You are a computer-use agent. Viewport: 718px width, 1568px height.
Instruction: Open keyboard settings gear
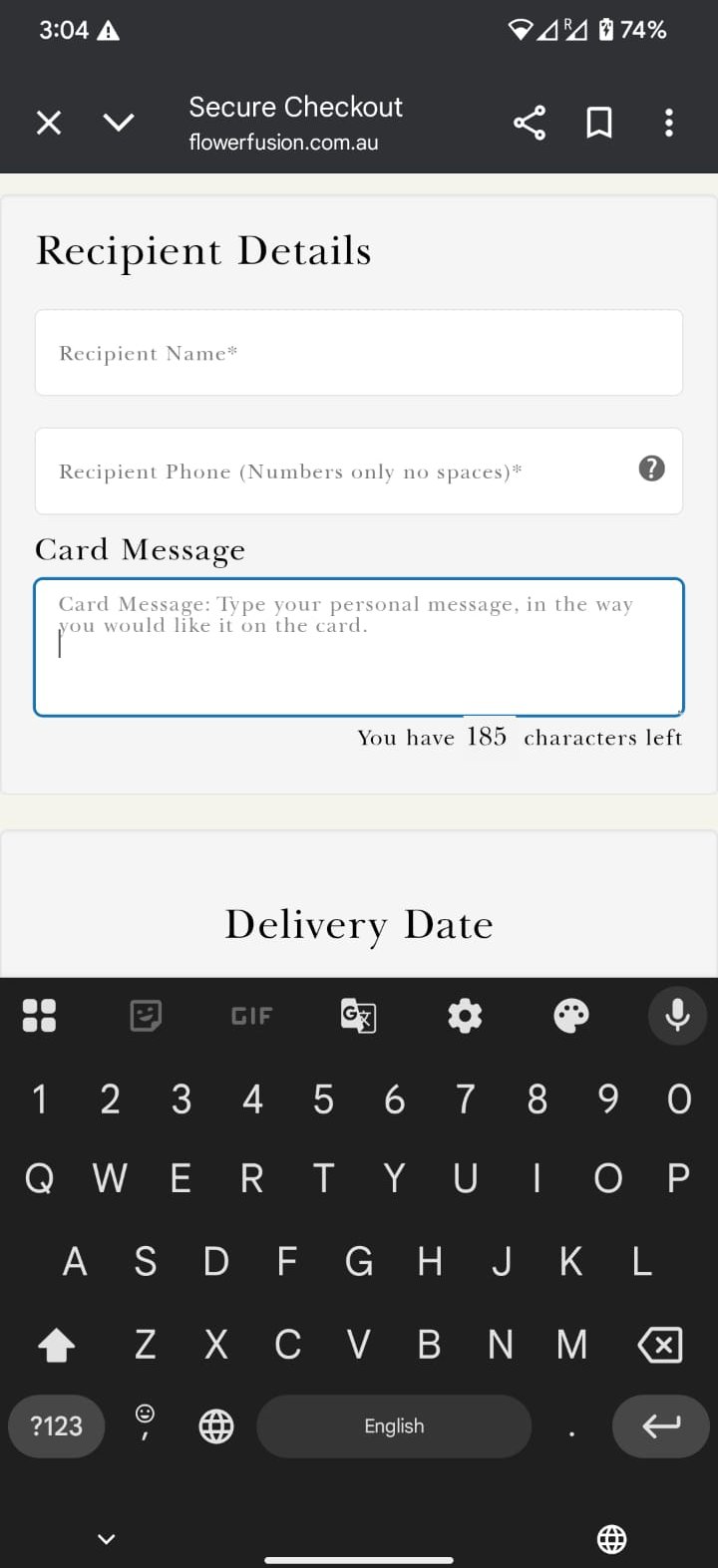point(465,1016)
